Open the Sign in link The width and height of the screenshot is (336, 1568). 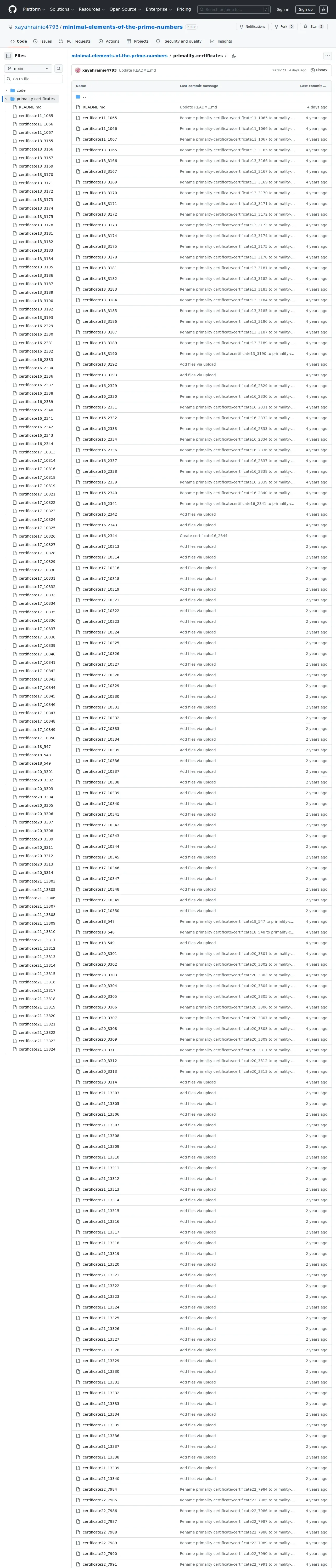(283, 9)
